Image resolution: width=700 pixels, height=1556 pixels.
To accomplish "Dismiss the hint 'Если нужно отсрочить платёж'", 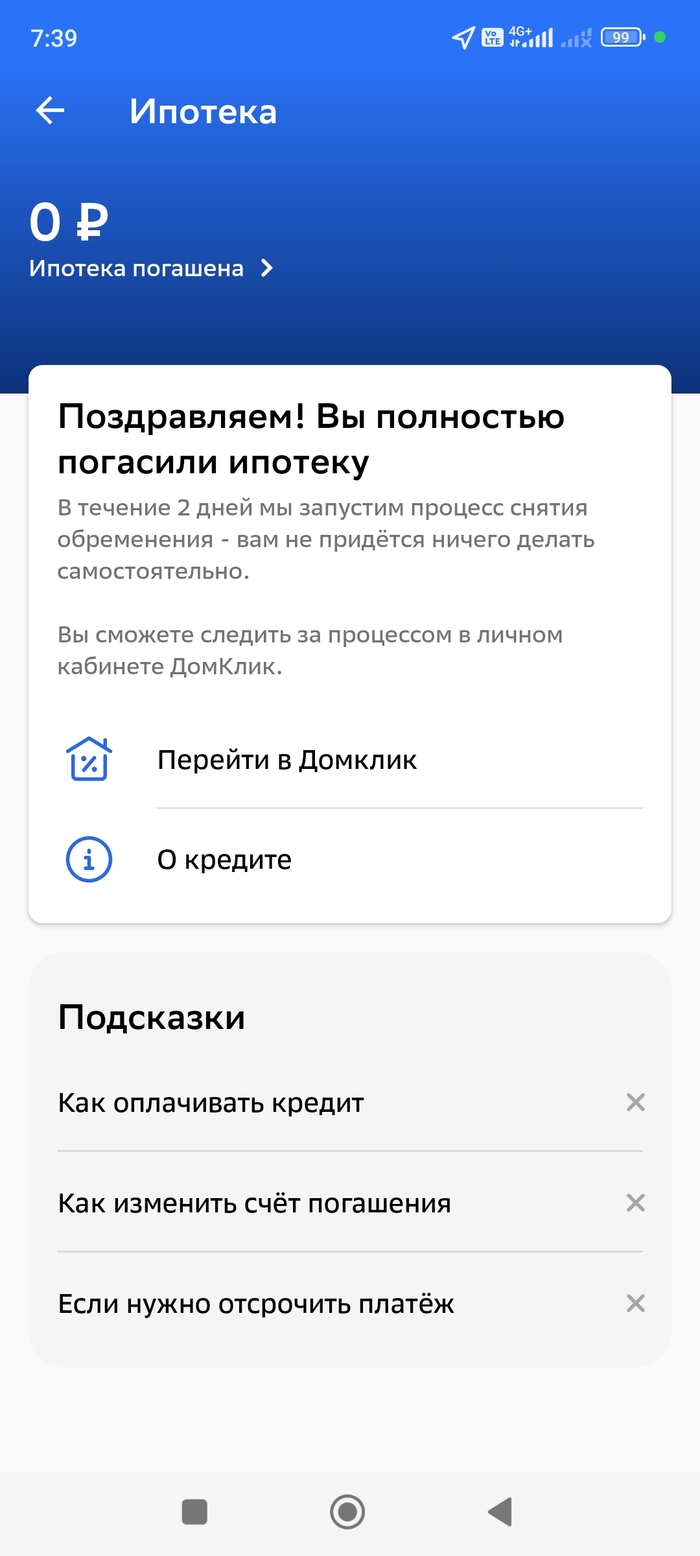I will 635,1303.
